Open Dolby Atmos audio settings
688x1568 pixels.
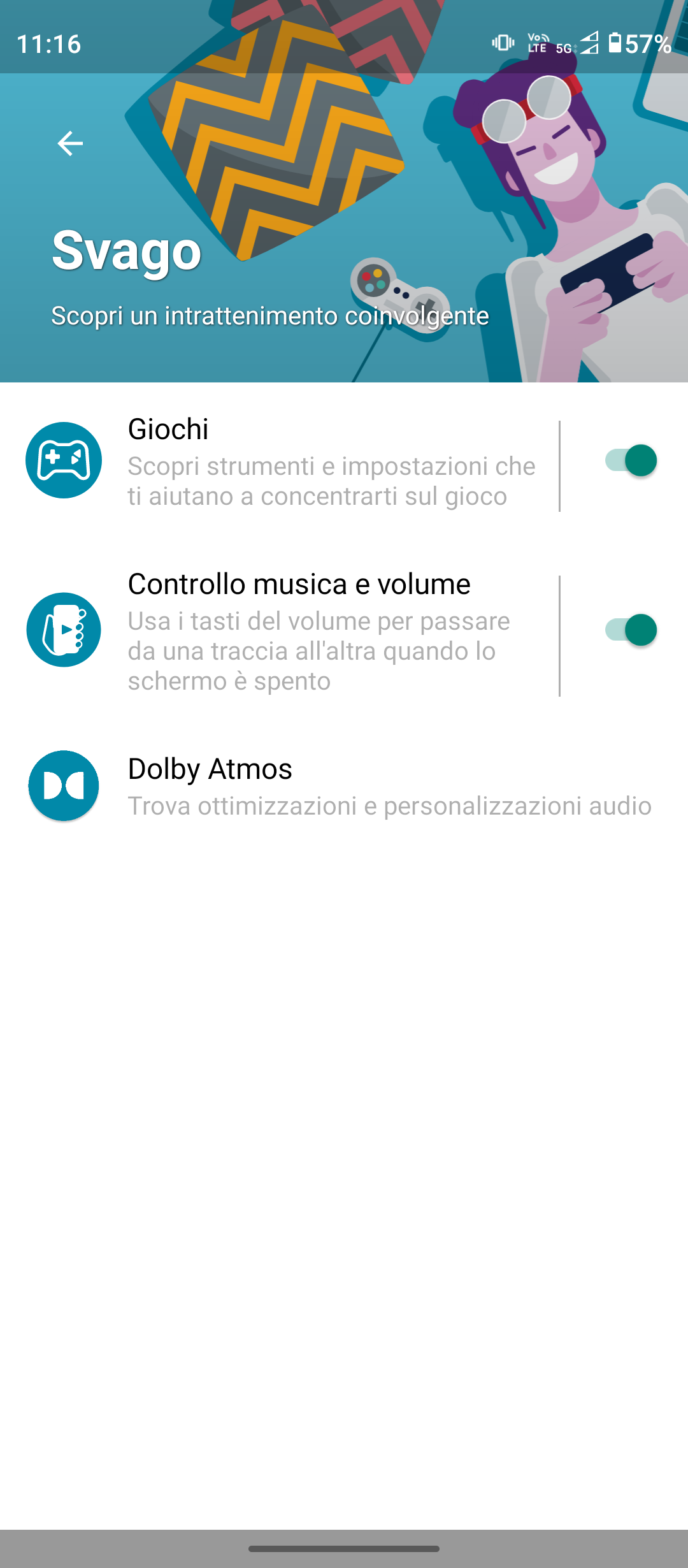tap(344, 786)
